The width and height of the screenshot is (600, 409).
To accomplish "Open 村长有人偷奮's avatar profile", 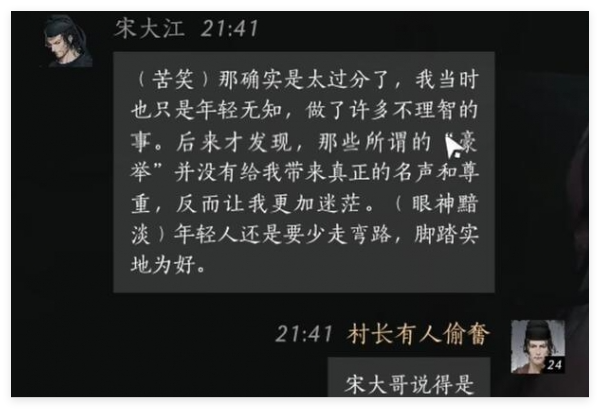I will [x=538, y=348].
